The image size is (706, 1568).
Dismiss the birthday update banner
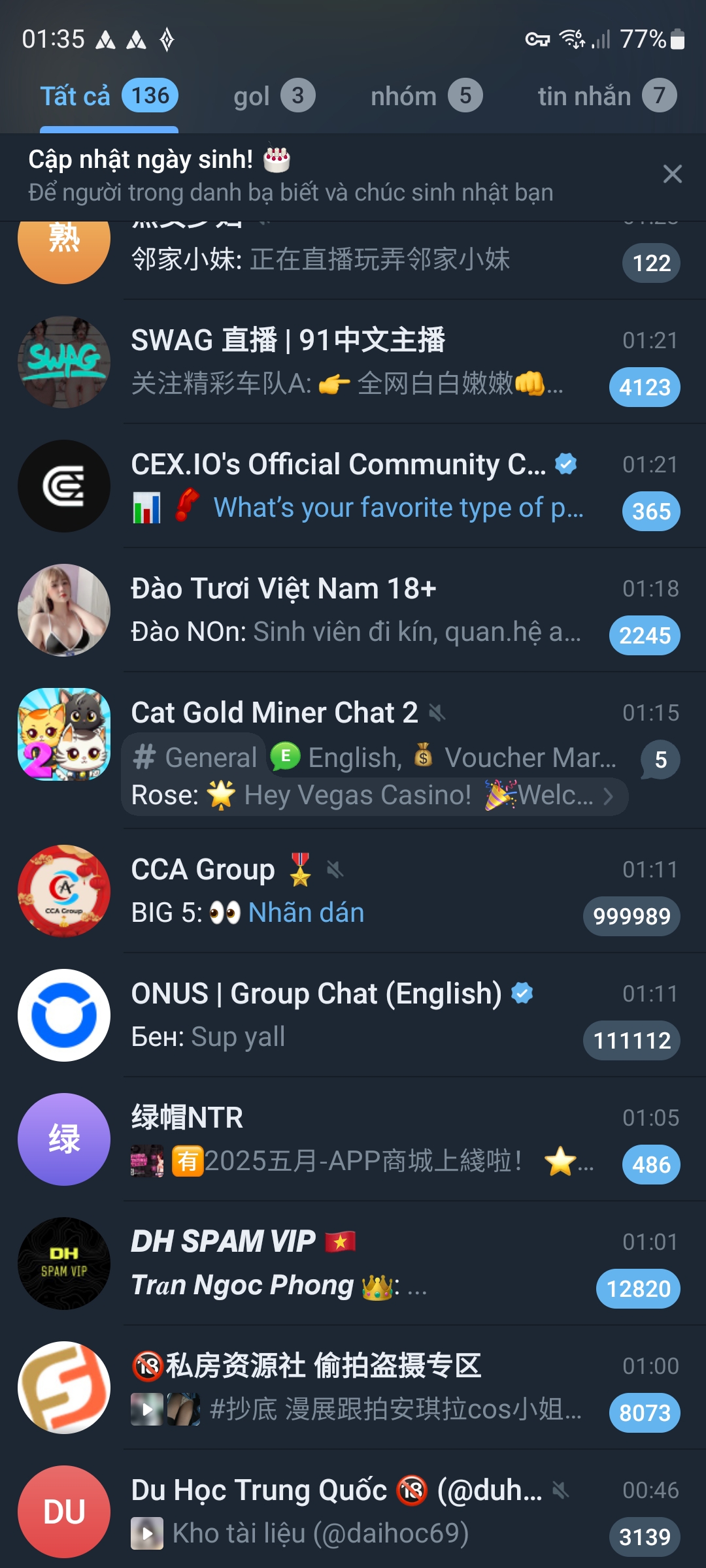point(672,174)
